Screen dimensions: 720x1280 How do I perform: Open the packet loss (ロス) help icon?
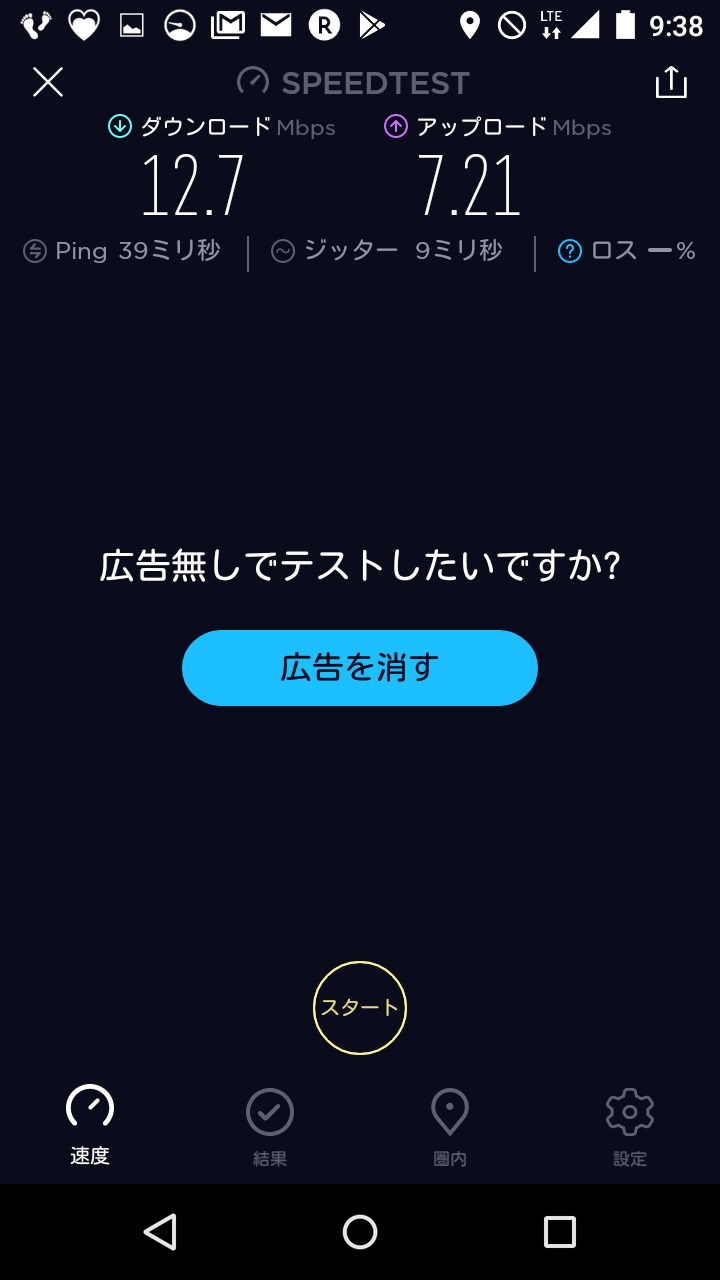pyautogui.click(x=570, y=251)
